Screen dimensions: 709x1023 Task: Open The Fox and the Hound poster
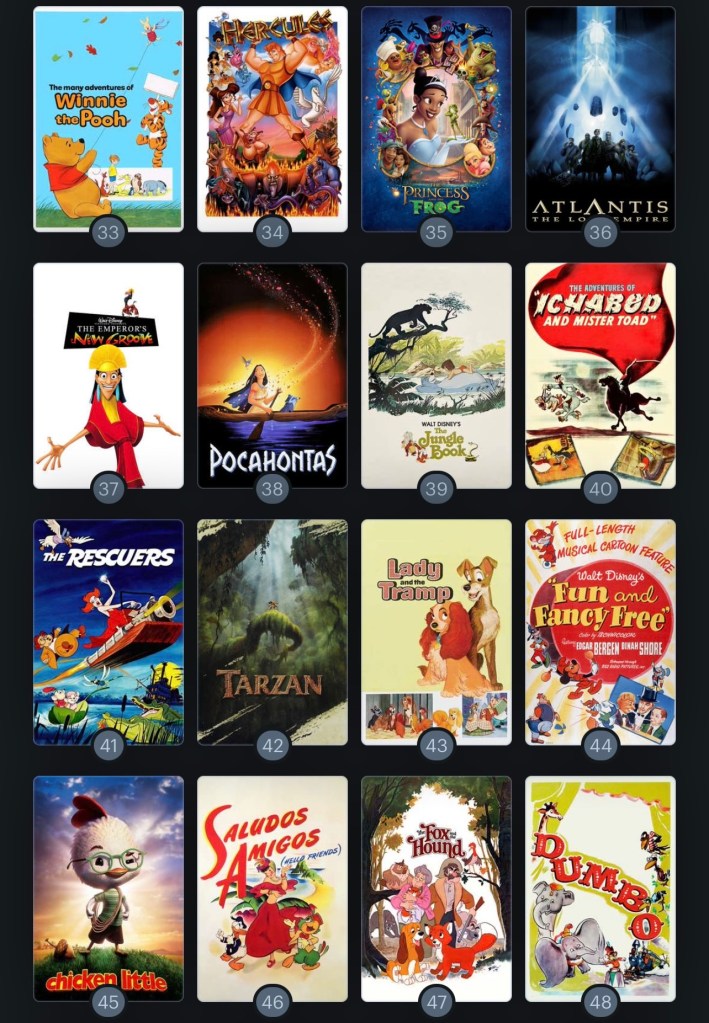point(436,887)
